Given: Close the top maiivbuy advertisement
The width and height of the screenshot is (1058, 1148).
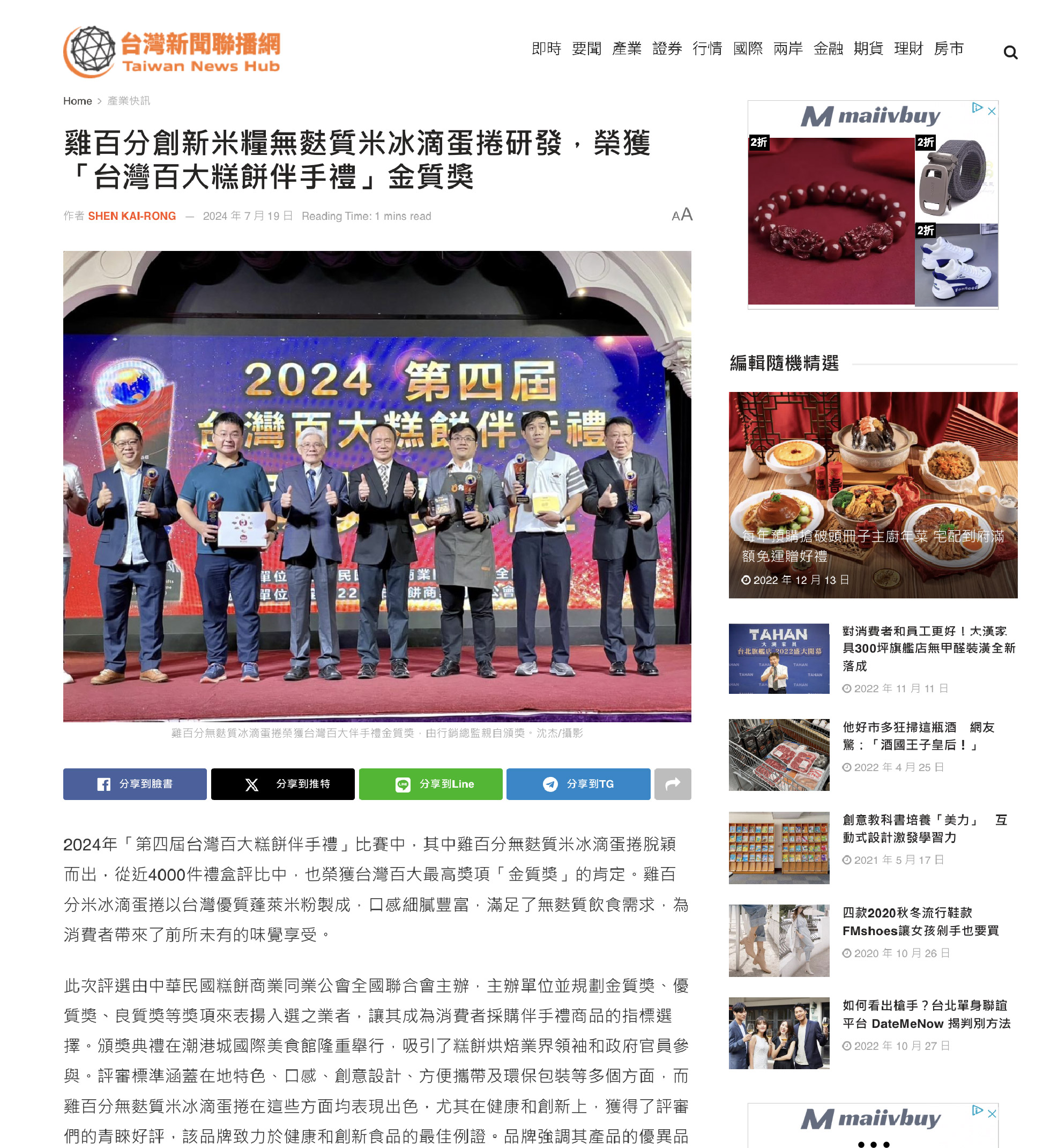Looking at the screenshot, I should (992, 111).
